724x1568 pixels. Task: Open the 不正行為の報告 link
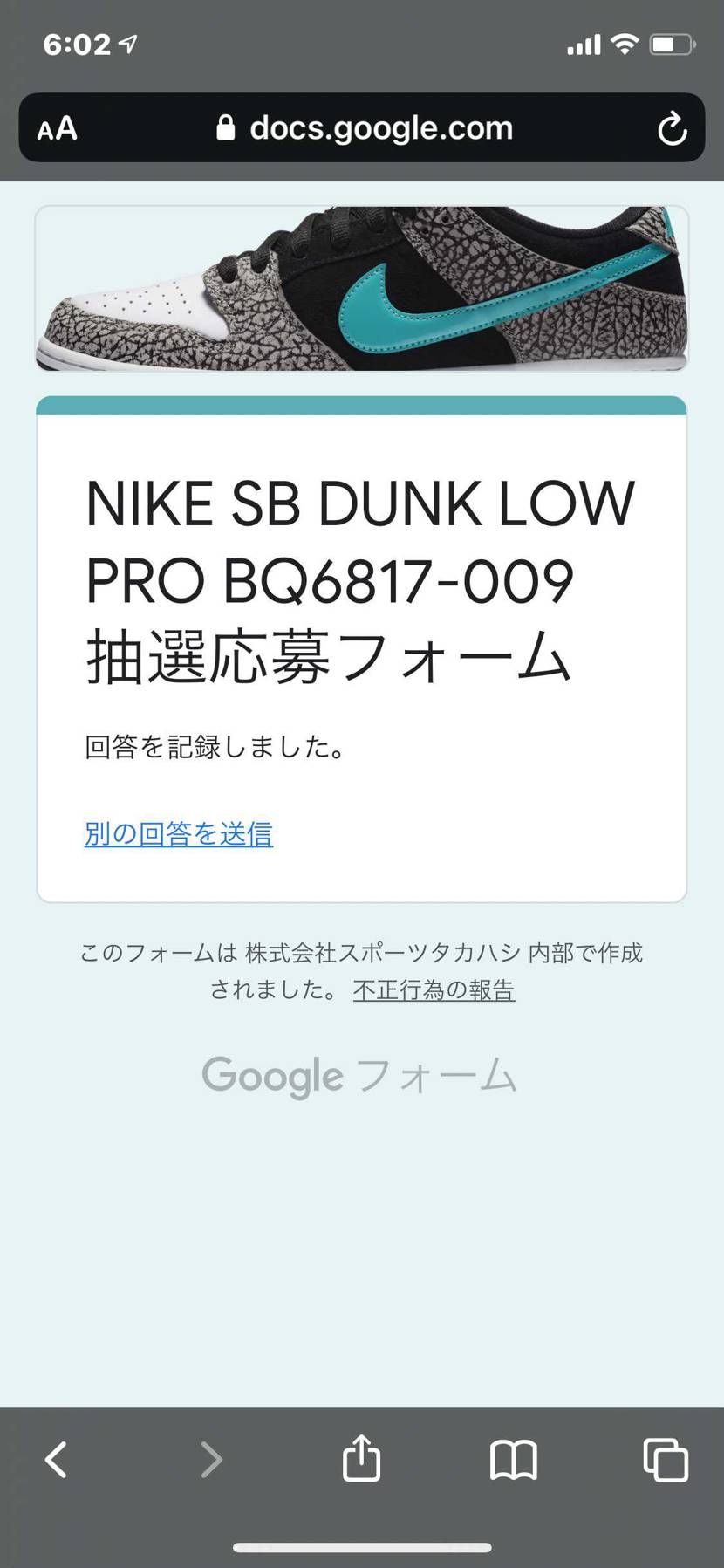pos(433,990)
